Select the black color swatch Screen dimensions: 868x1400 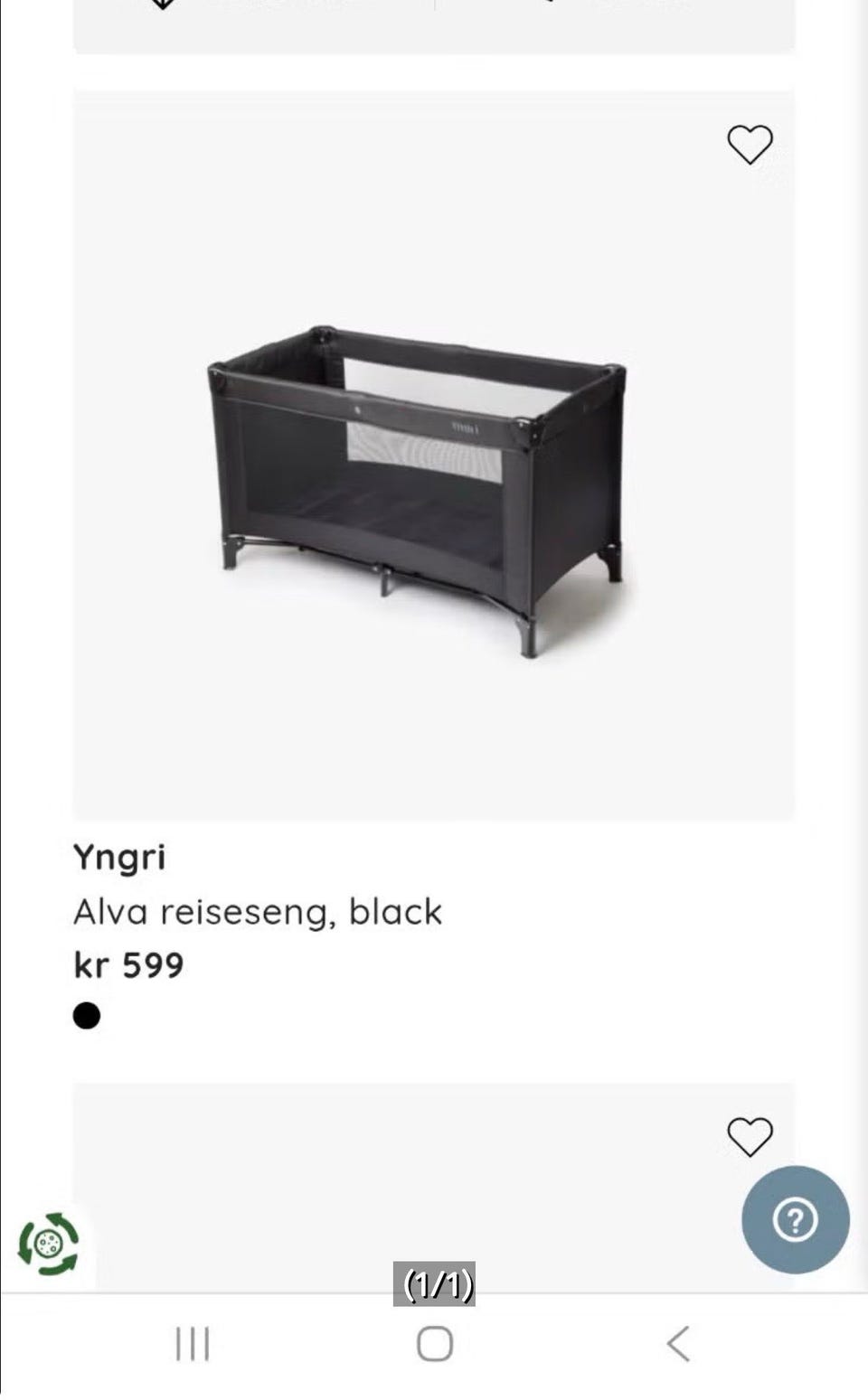(87, 1016)
